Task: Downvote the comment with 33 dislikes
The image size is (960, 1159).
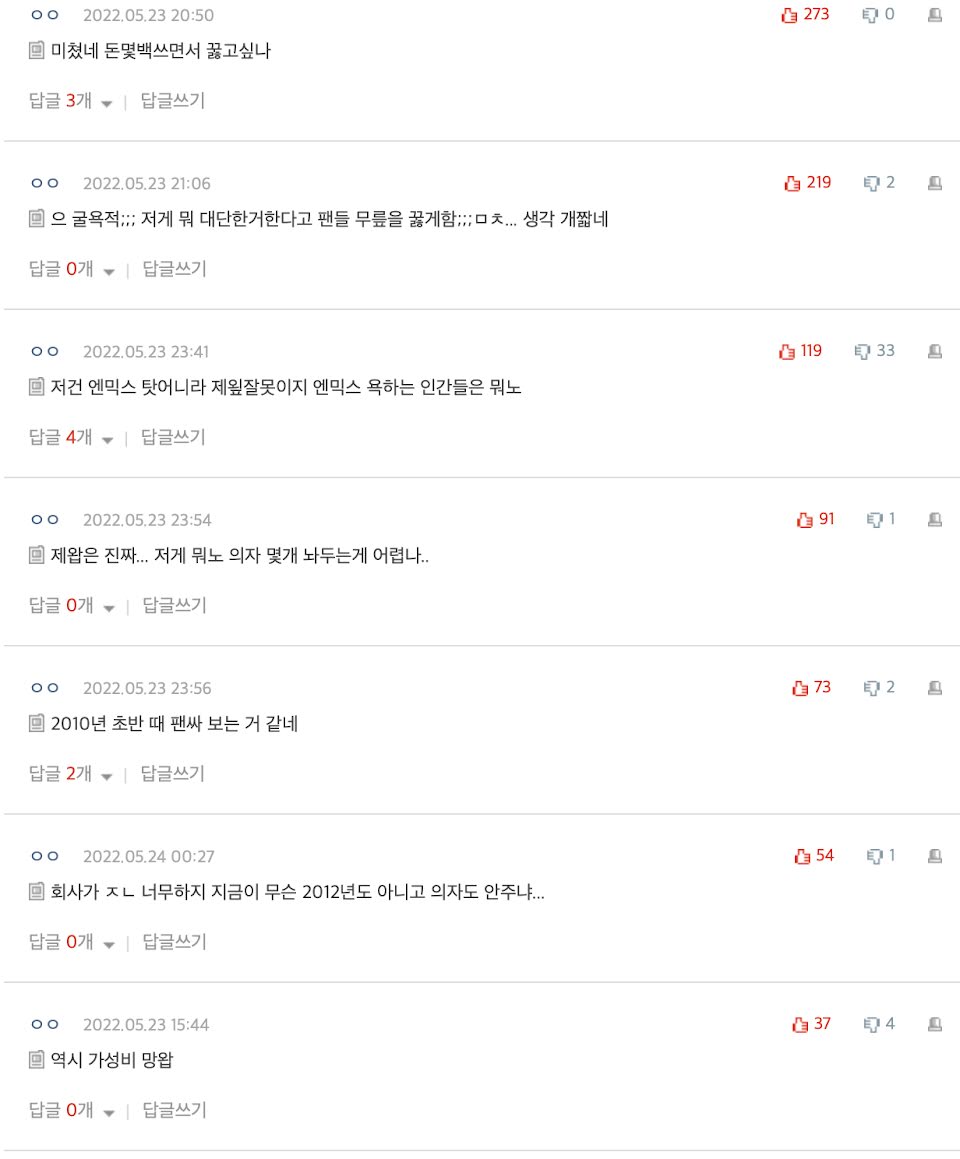Action: [863, 351]
